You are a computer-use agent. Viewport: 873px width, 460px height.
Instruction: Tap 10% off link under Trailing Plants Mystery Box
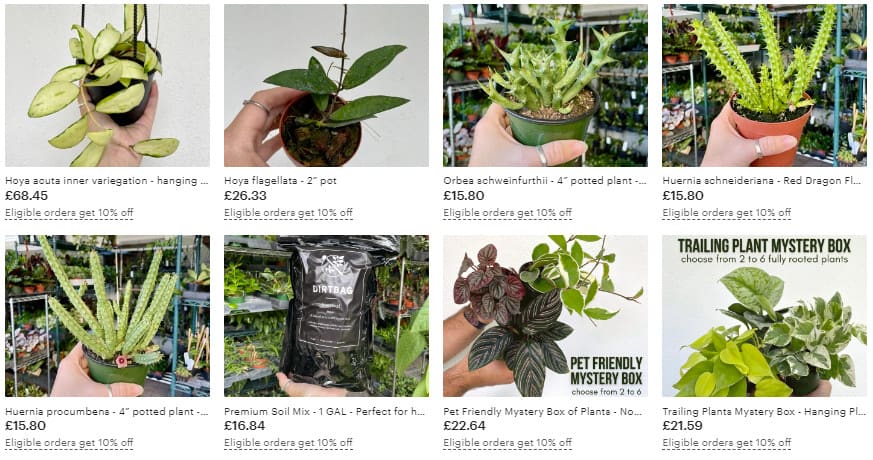click(726, 442)
